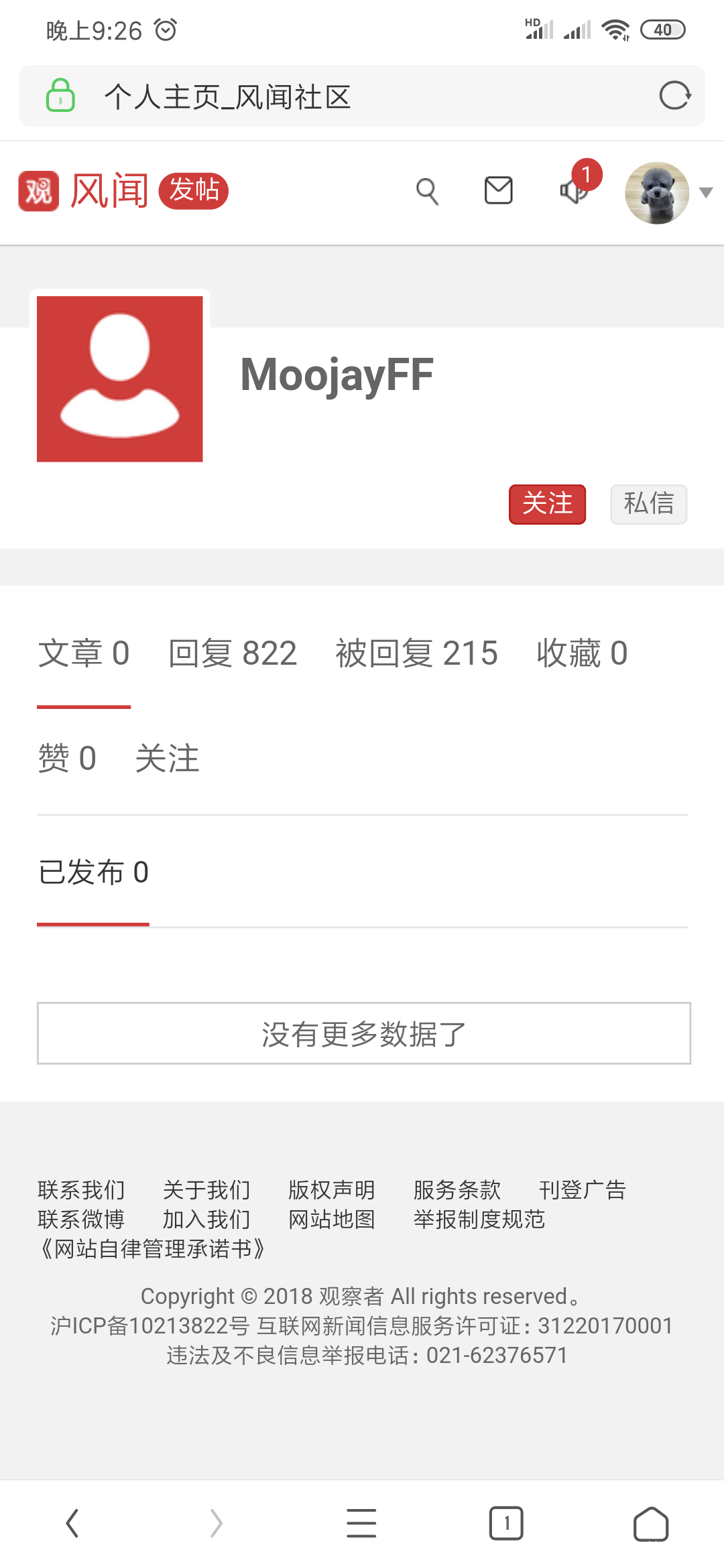Switch to the 回复 822 tab
This screenshot has width=724, height=1568.
coord(233,653)
